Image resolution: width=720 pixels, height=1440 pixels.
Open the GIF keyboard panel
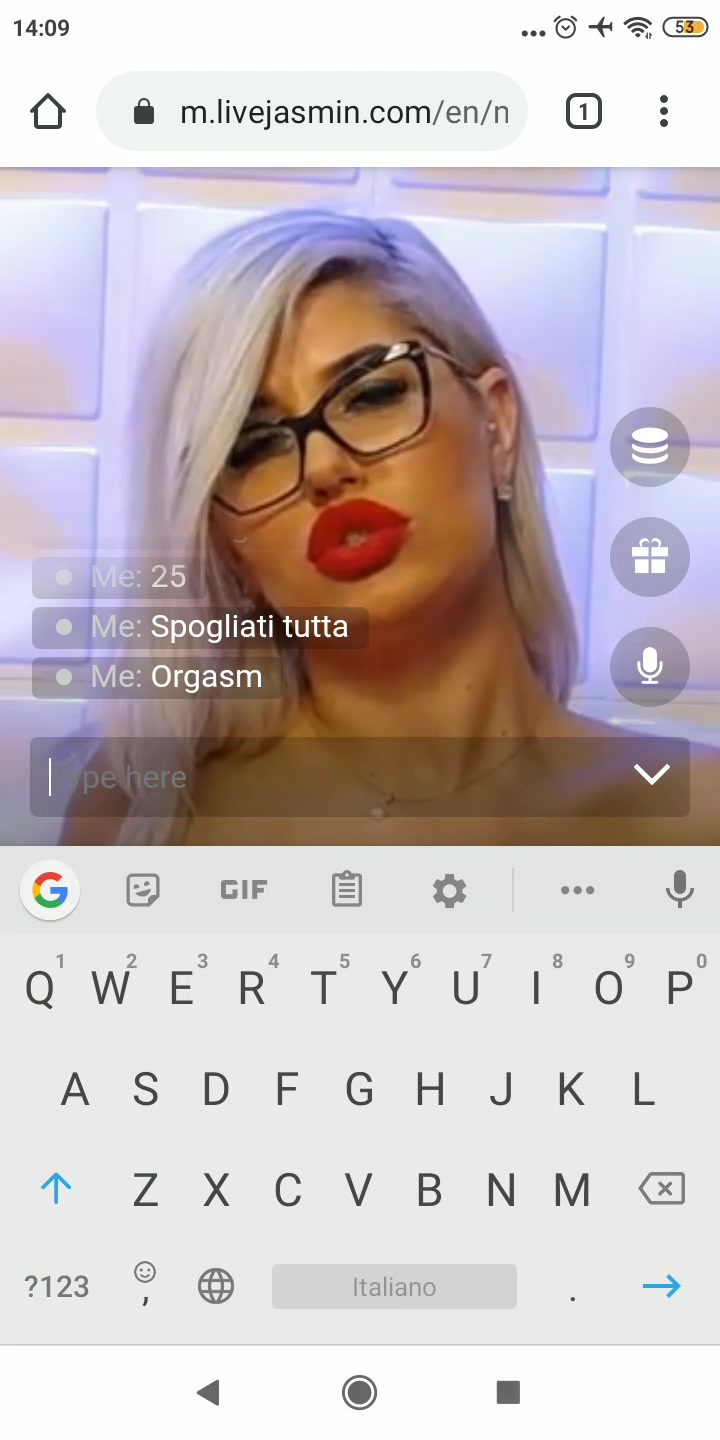coord(244,889)
